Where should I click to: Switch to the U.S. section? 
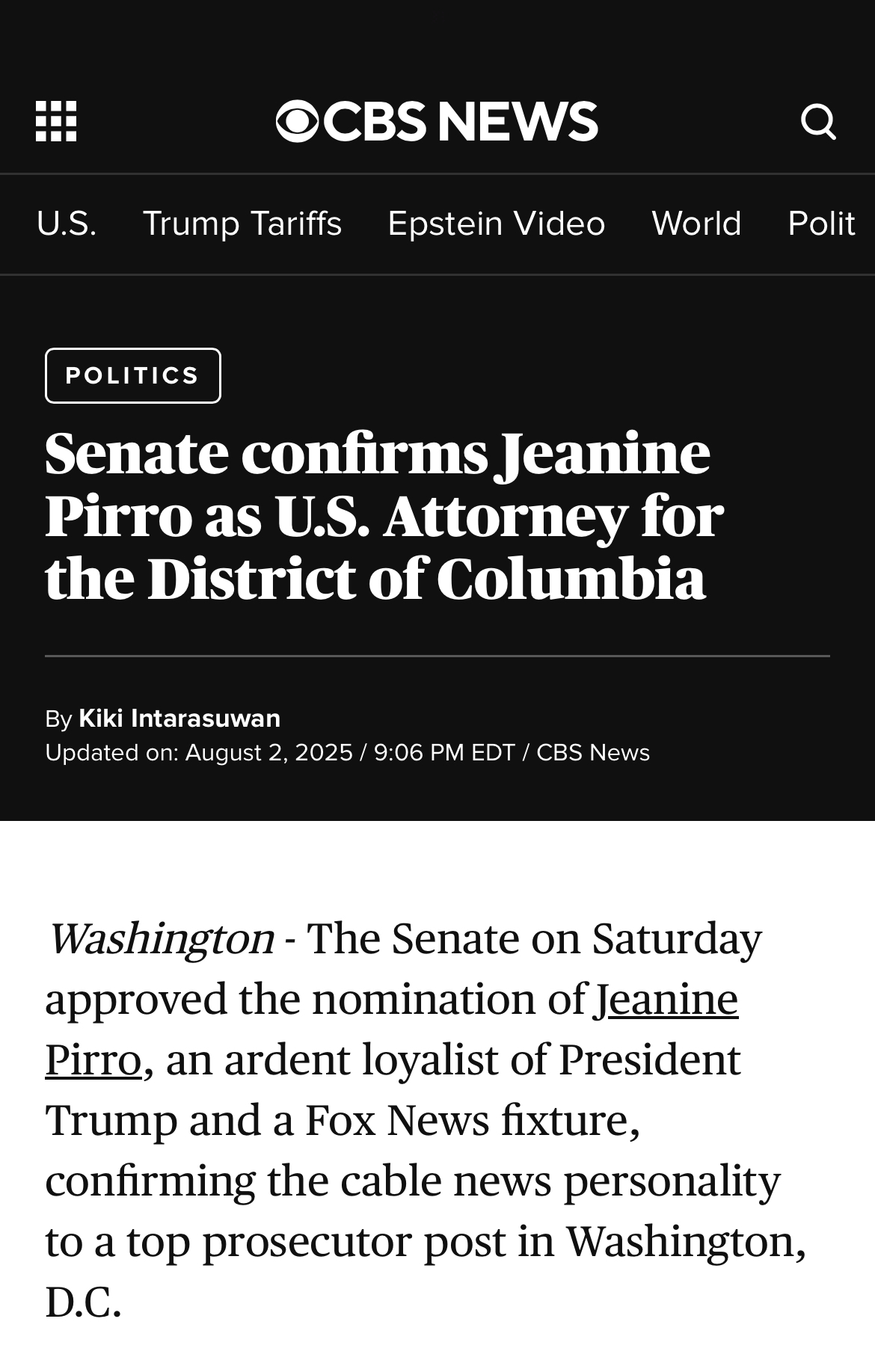67,224
